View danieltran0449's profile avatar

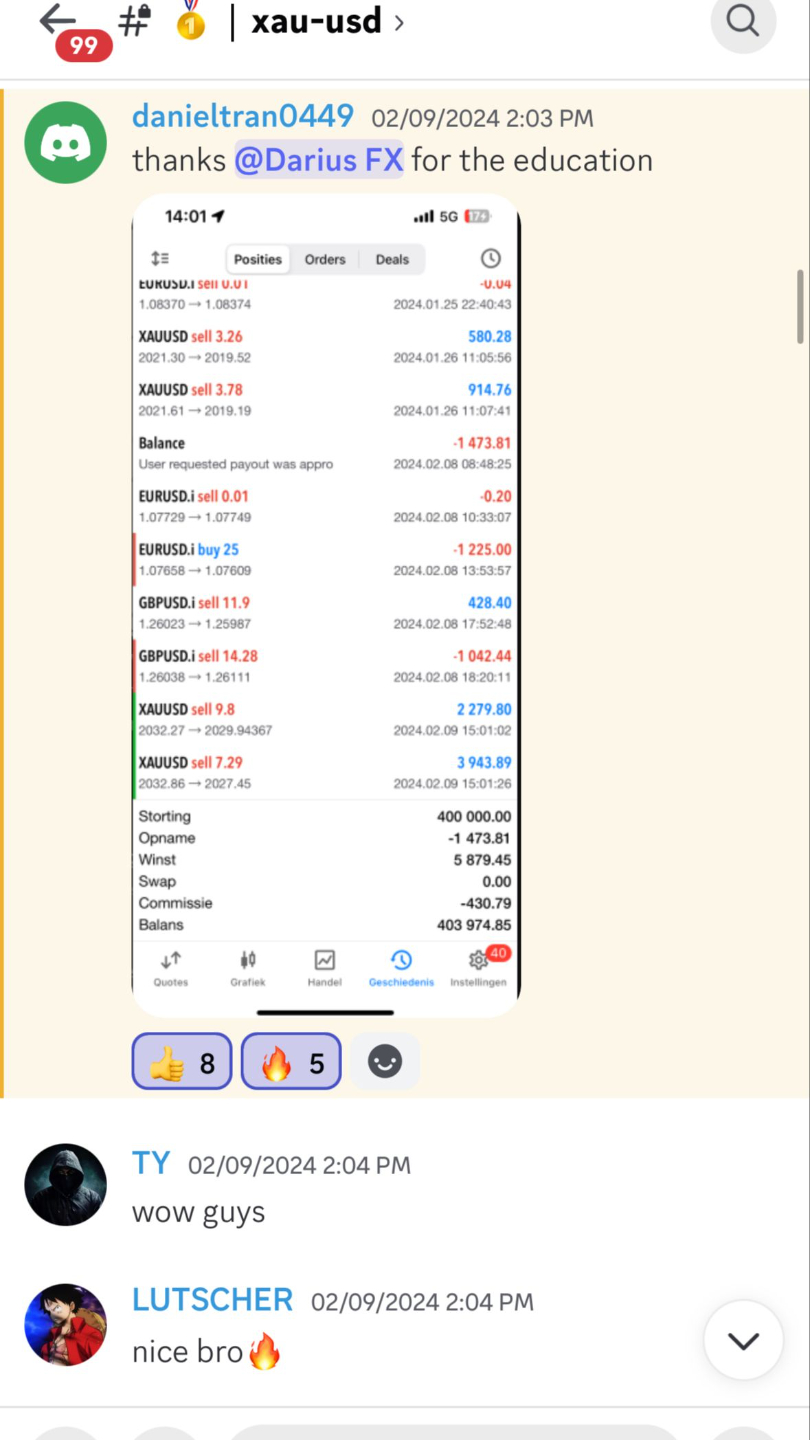(65, 143)
